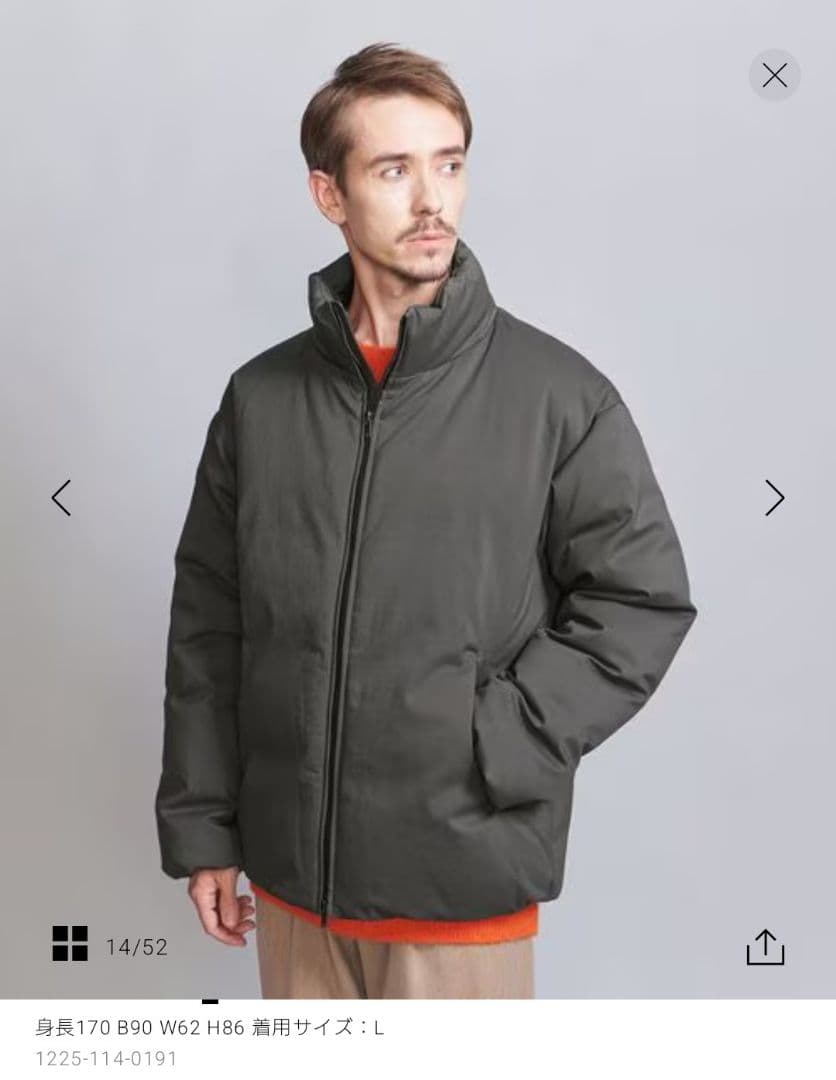The width and height of the screenshot is (836, 1080).
Task: Open the photo grid view
Action: pyautogui.click(x=70, y=943)
